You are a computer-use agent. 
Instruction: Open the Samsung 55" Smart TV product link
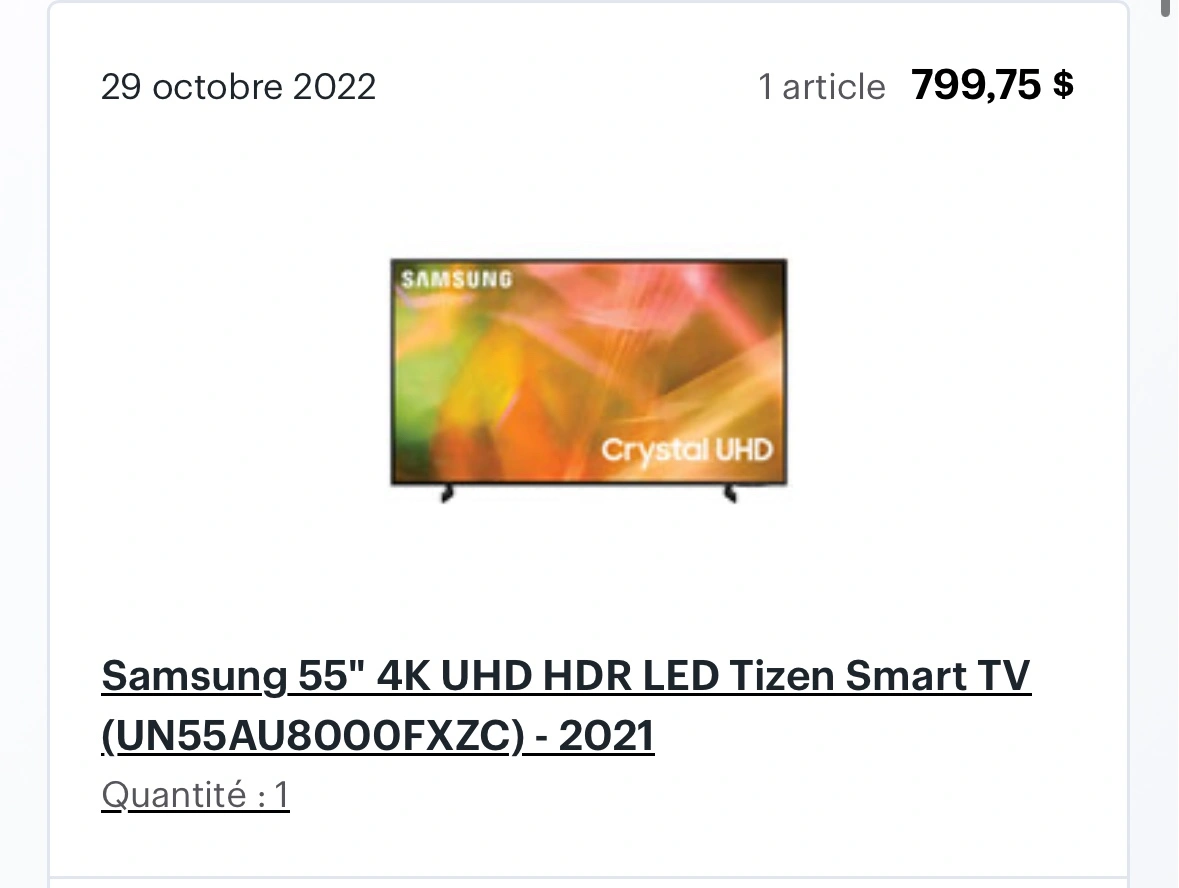coord(565,678)
